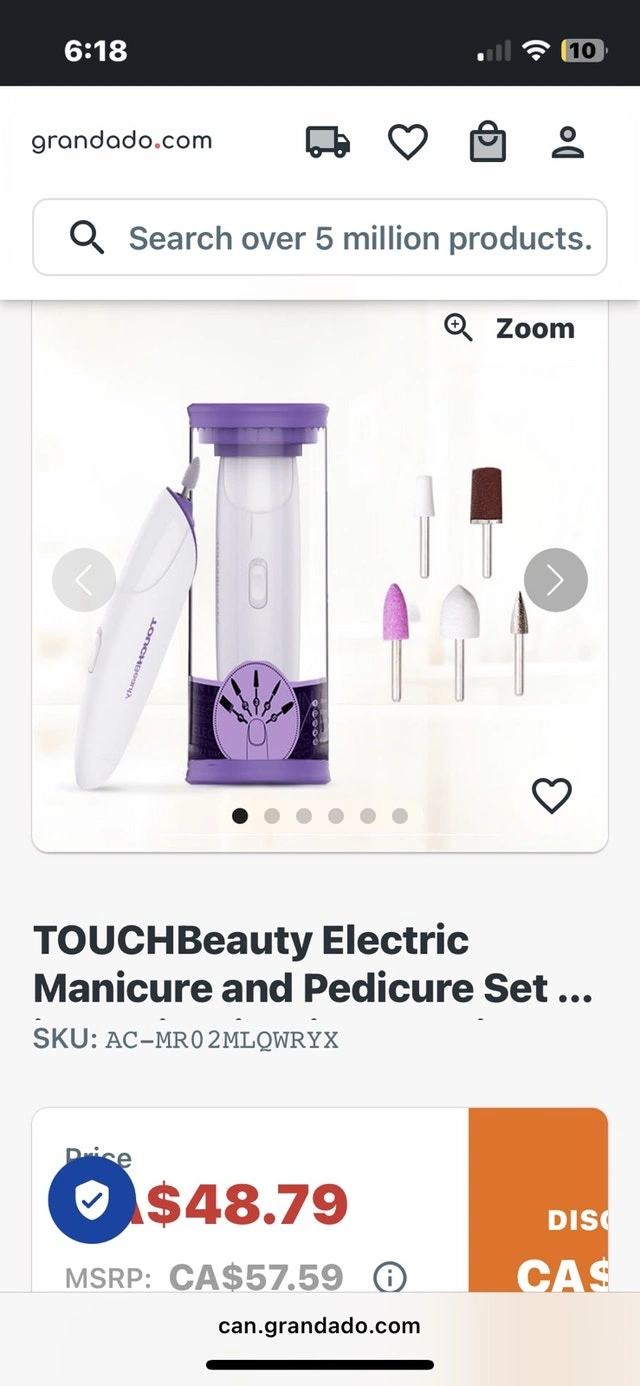Image resolution: width=640 pixels, height=1386 pixels.
Task: Open the account profile icon
Action: 568,142
